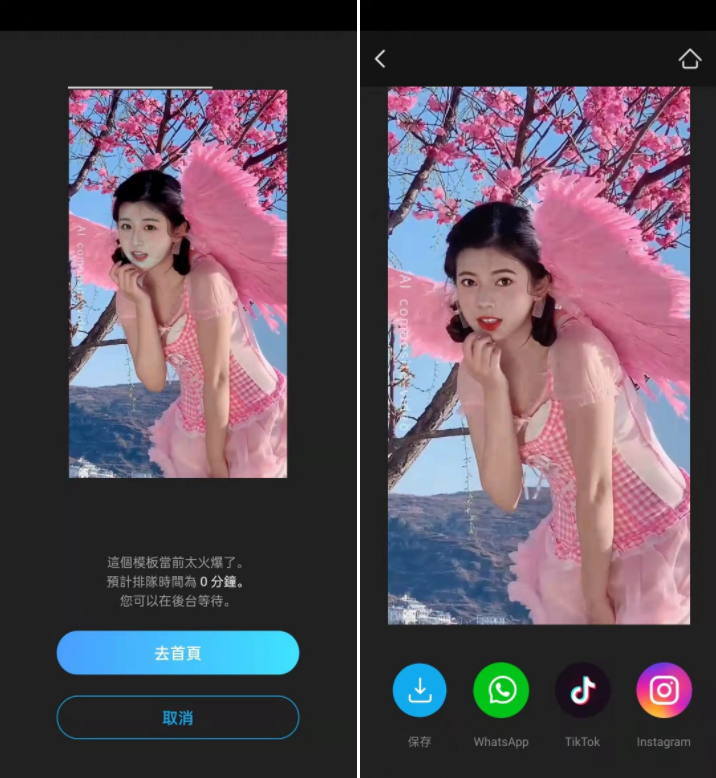Tap the 去首頁 button
Image resolution: width=716 pixels, height=778 pixels.
178,653
